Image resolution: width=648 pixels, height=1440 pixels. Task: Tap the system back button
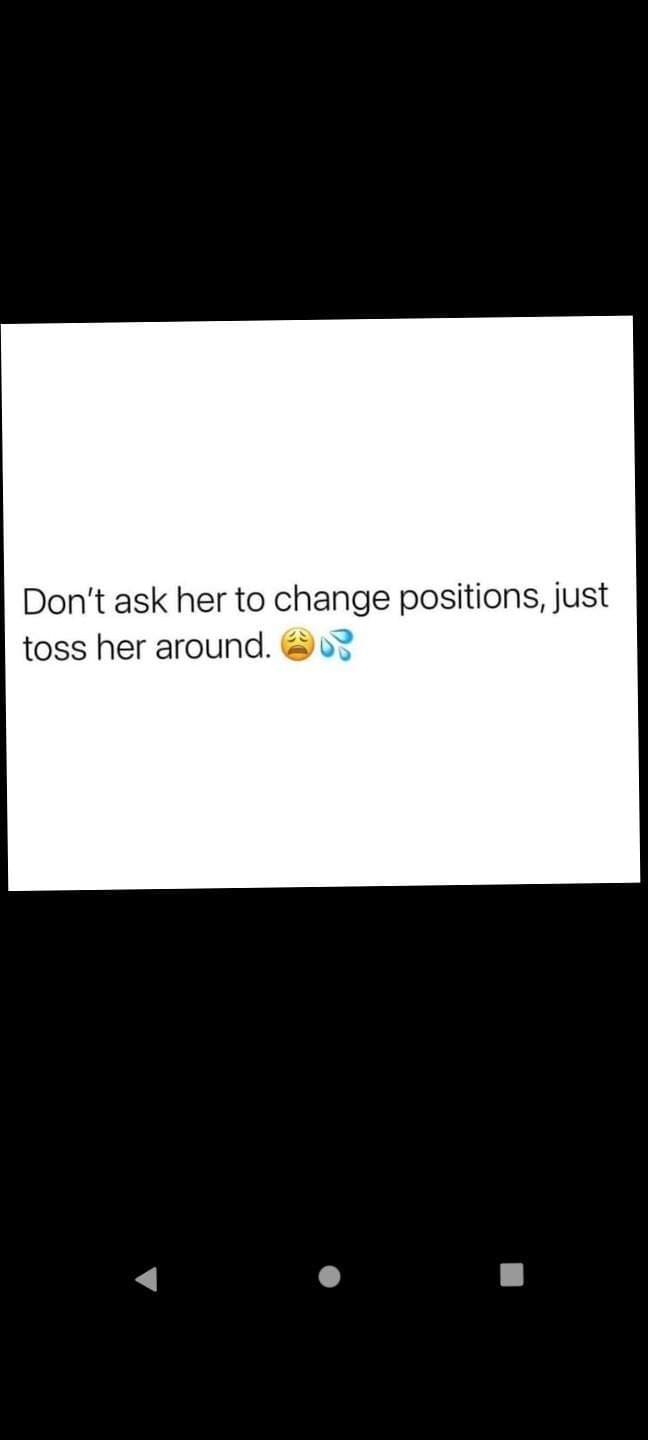click(x=146, y=1278)
